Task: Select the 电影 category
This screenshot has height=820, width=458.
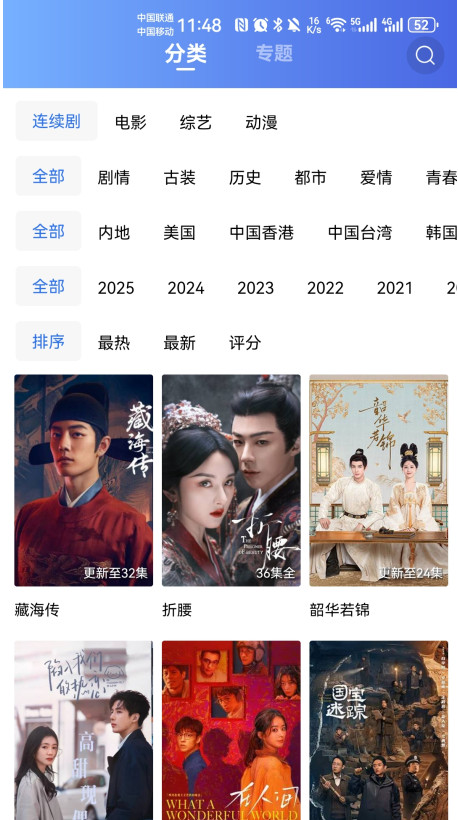Action: coord(131,122)
